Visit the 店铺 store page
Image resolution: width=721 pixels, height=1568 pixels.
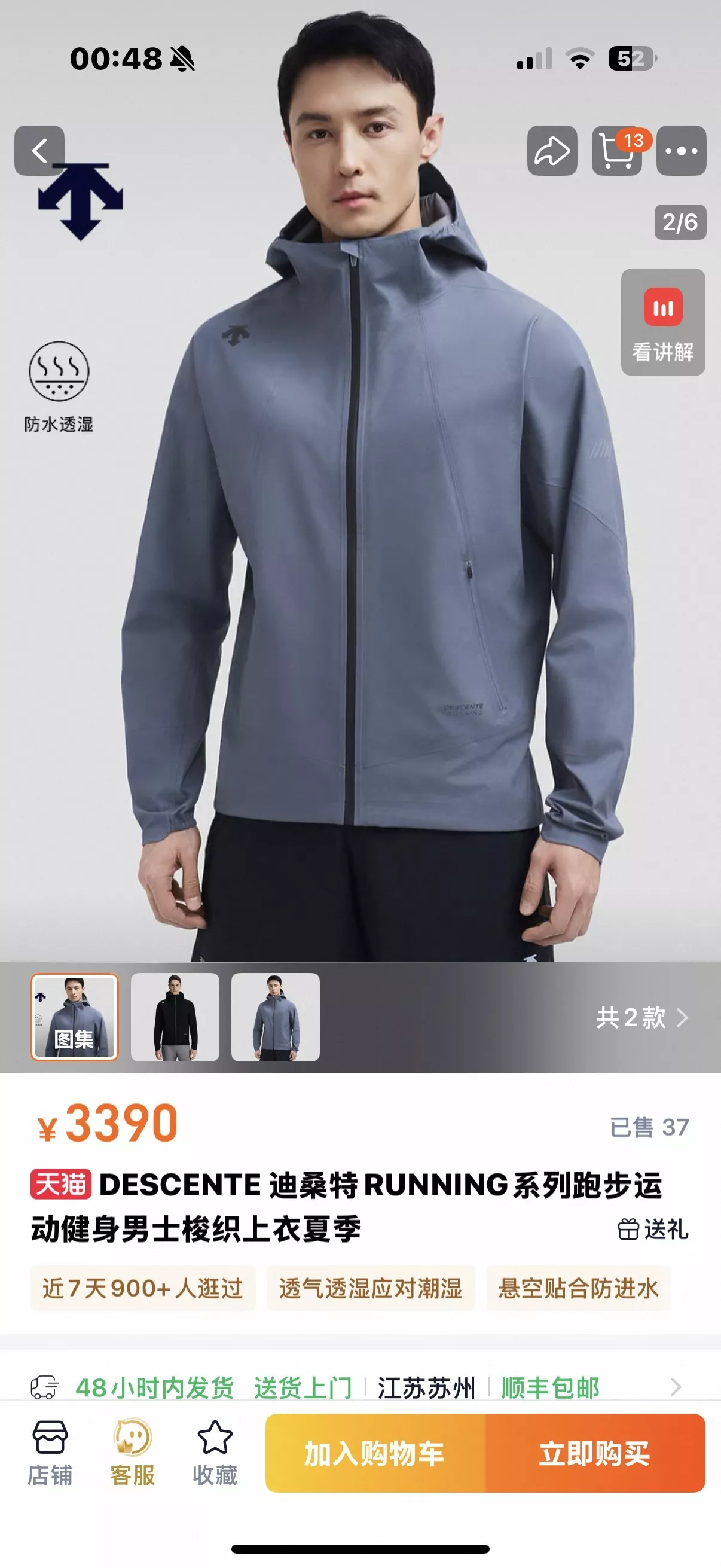pyautogui.click(x=50, y=1454)
